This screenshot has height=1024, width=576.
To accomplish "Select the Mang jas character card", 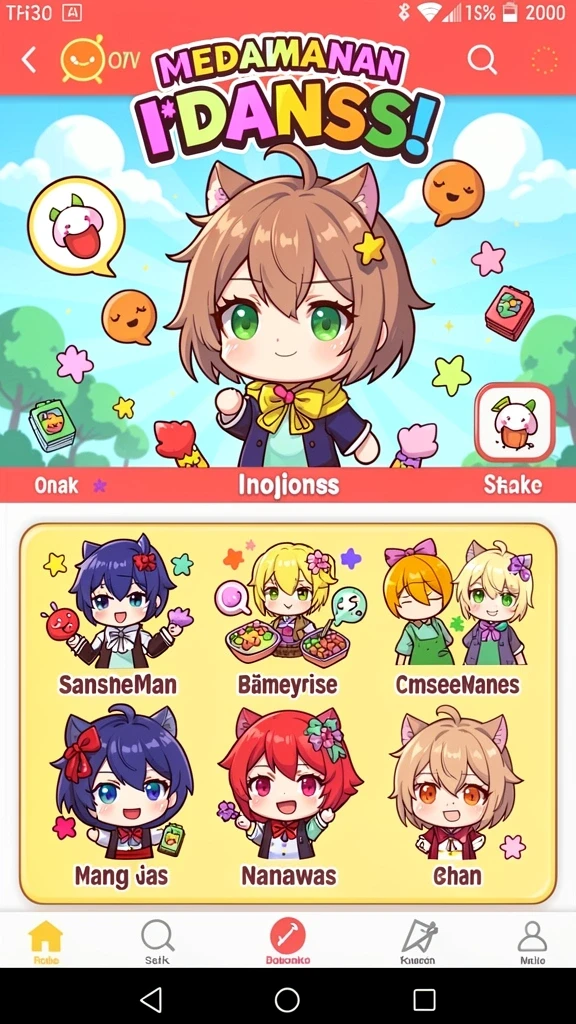I will click(x=121, y=797).
